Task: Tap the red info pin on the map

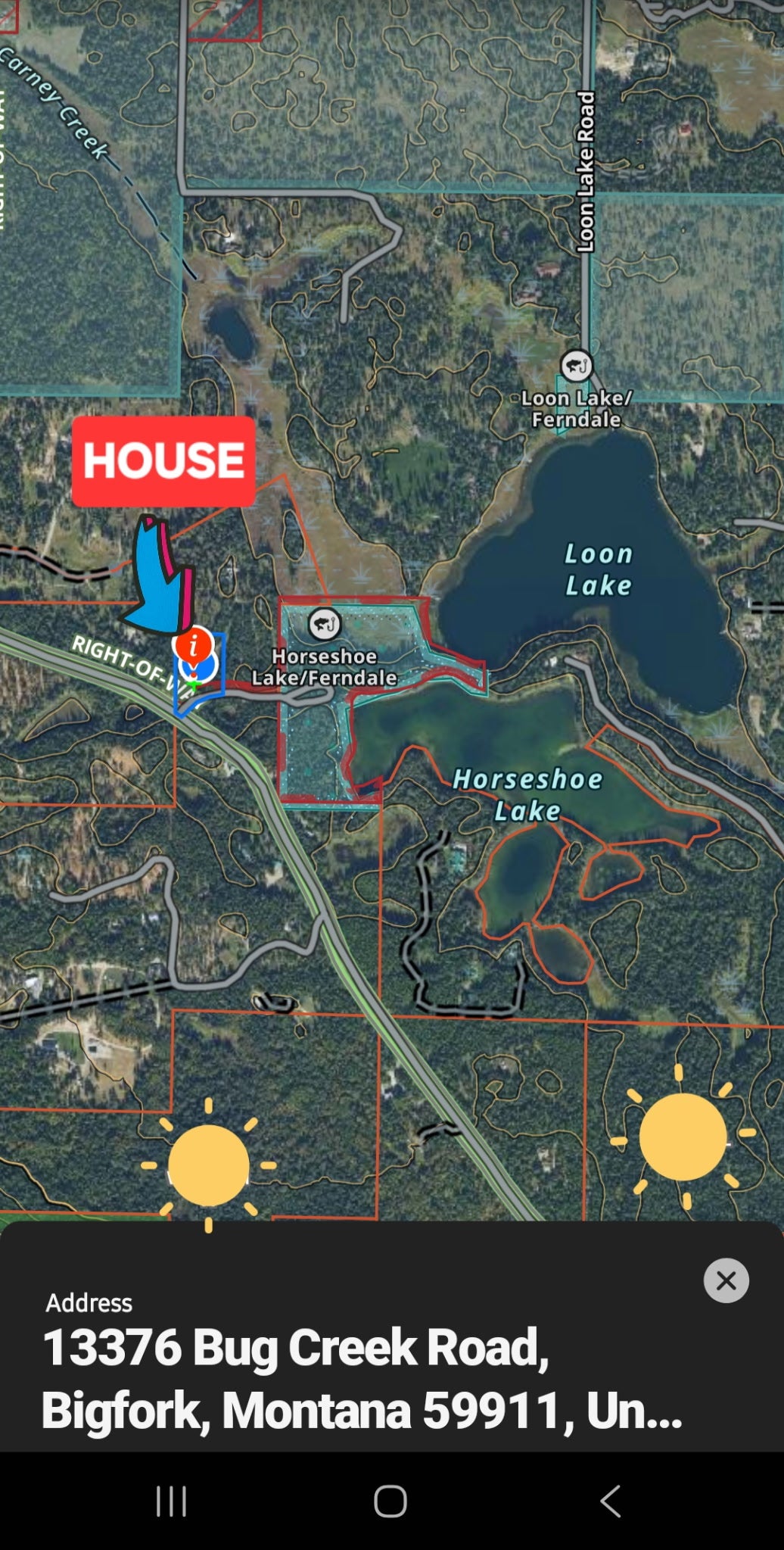Action: tap(194, 645)
